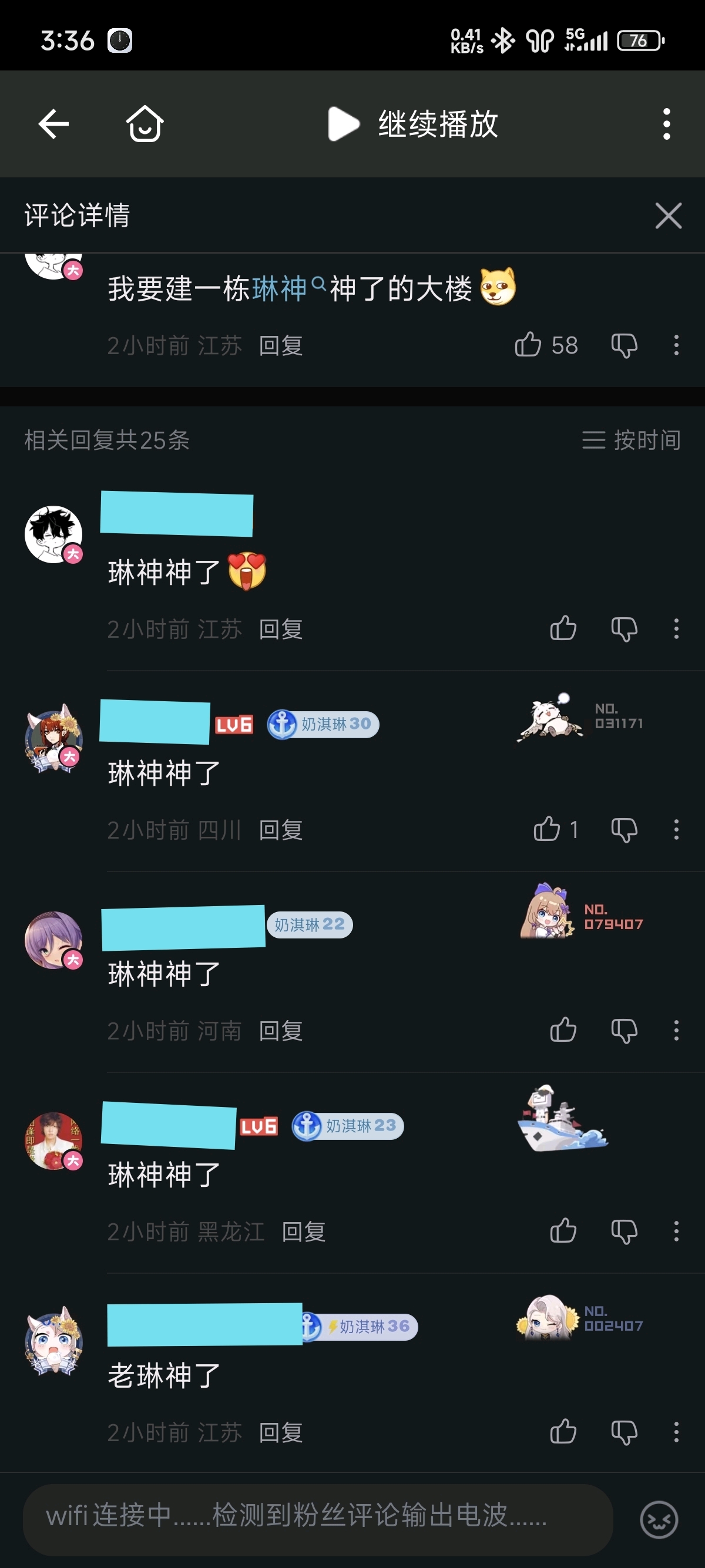Open the avatar of the 河南 commenter
The height and width of the screenshot is (1568, 705).
pos(53,939)
